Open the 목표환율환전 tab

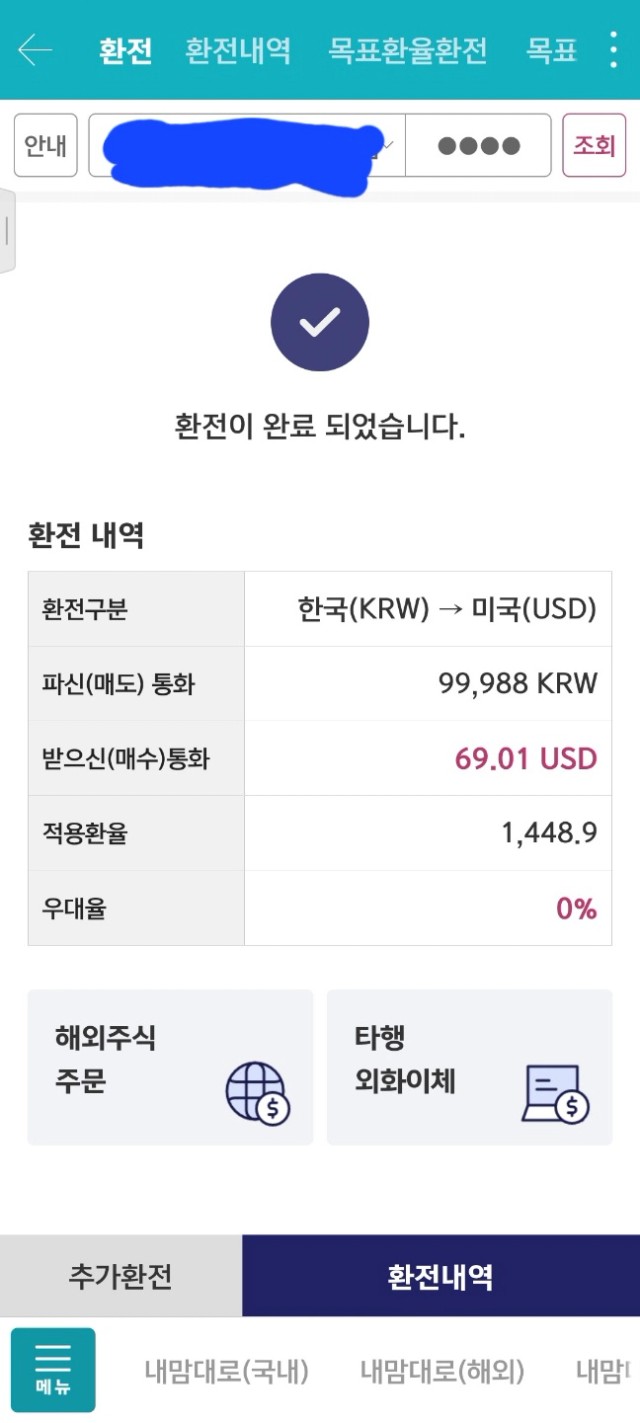(x=408, y=49)
